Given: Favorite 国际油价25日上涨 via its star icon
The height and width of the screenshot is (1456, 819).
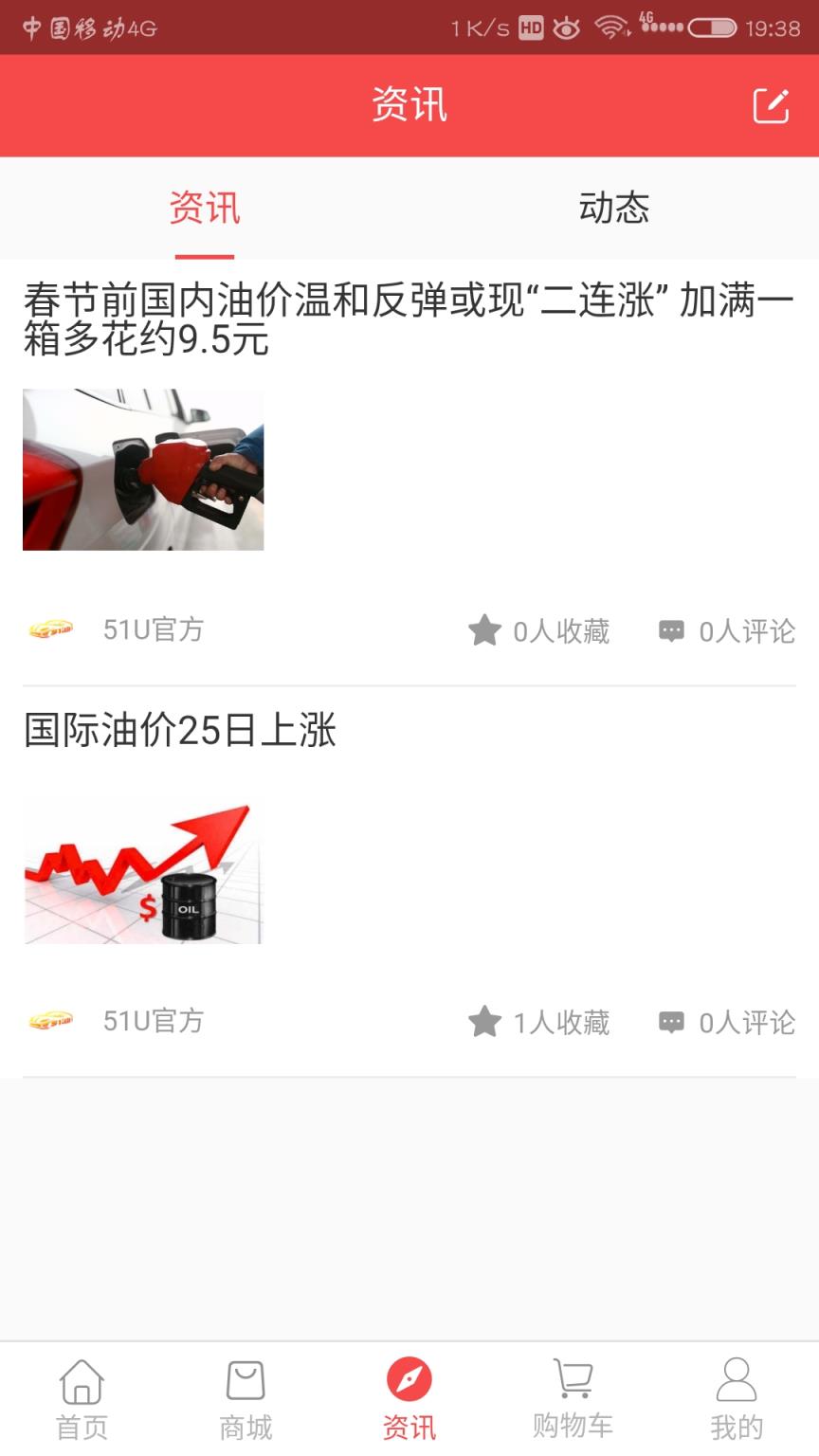Looking at the screenshot, I should 484,1022.
